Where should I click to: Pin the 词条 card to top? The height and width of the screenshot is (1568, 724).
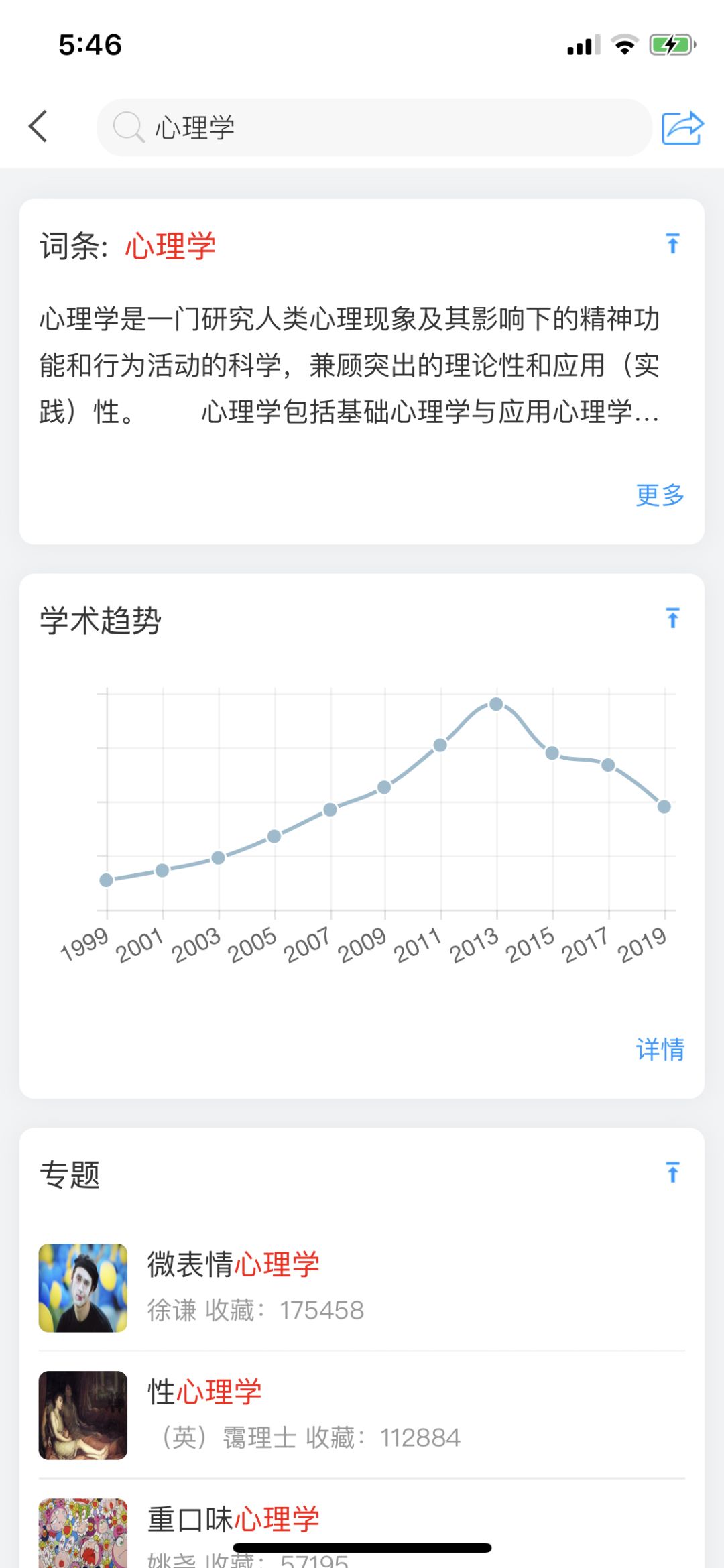pyautogui.click(x=672, y=243)
